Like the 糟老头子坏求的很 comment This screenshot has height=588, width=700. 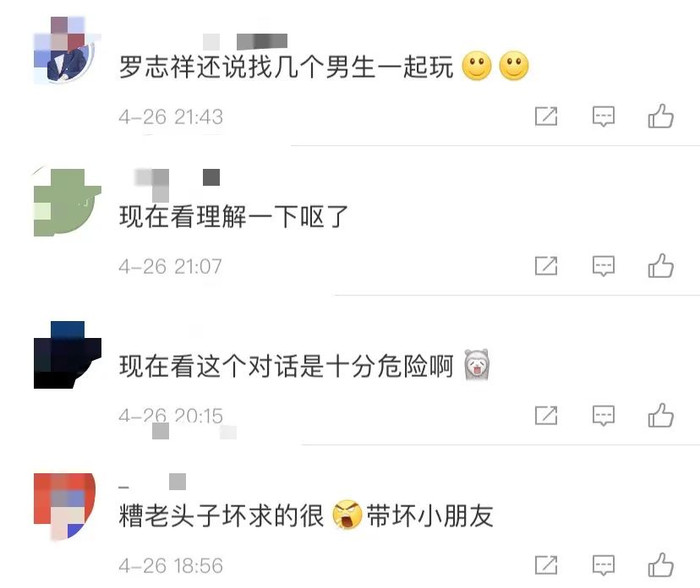point(660,564)
